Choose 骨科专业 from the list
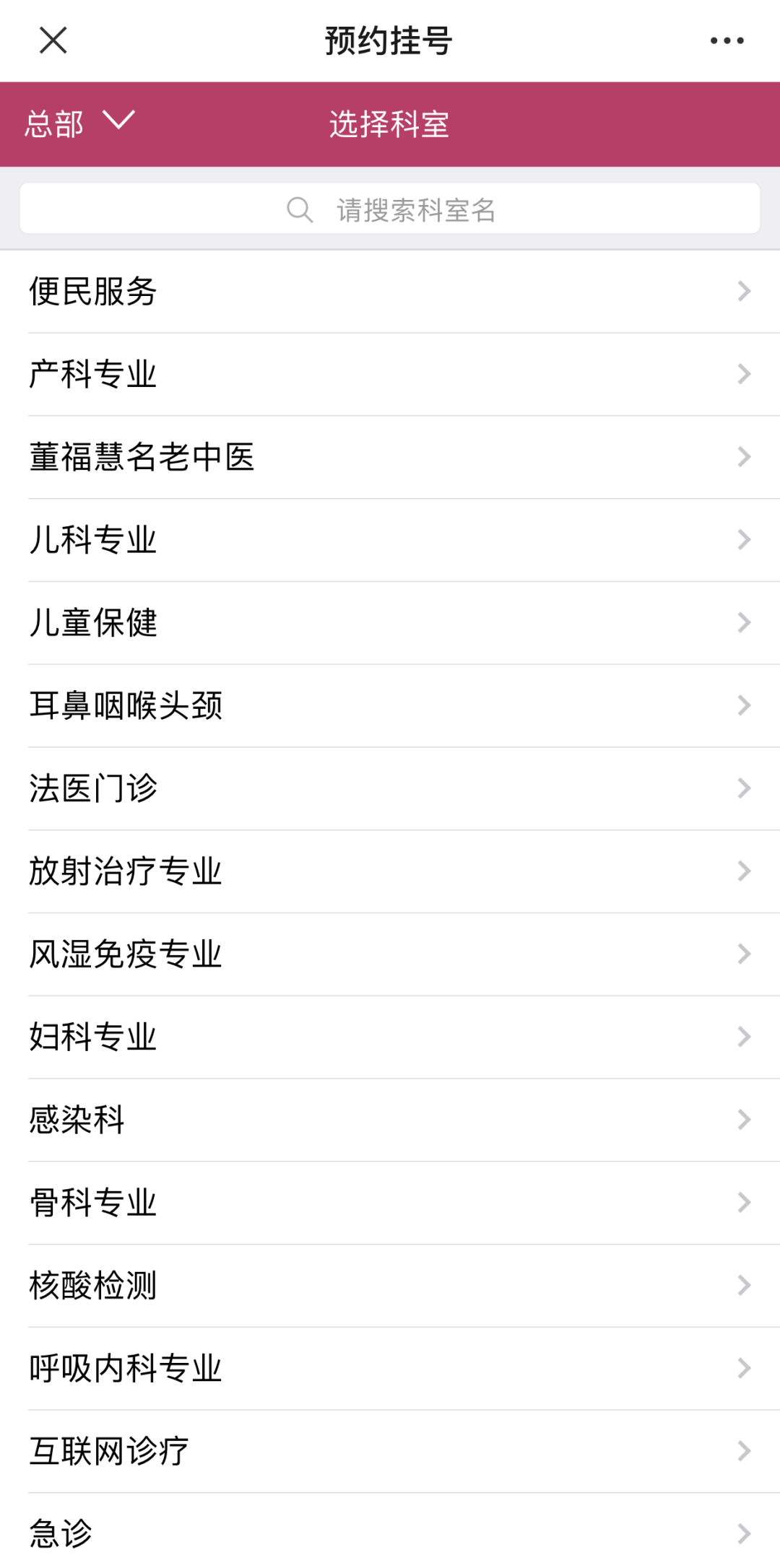Image resolution: width=780 pixels, height=1568 pixels. 390,1203
